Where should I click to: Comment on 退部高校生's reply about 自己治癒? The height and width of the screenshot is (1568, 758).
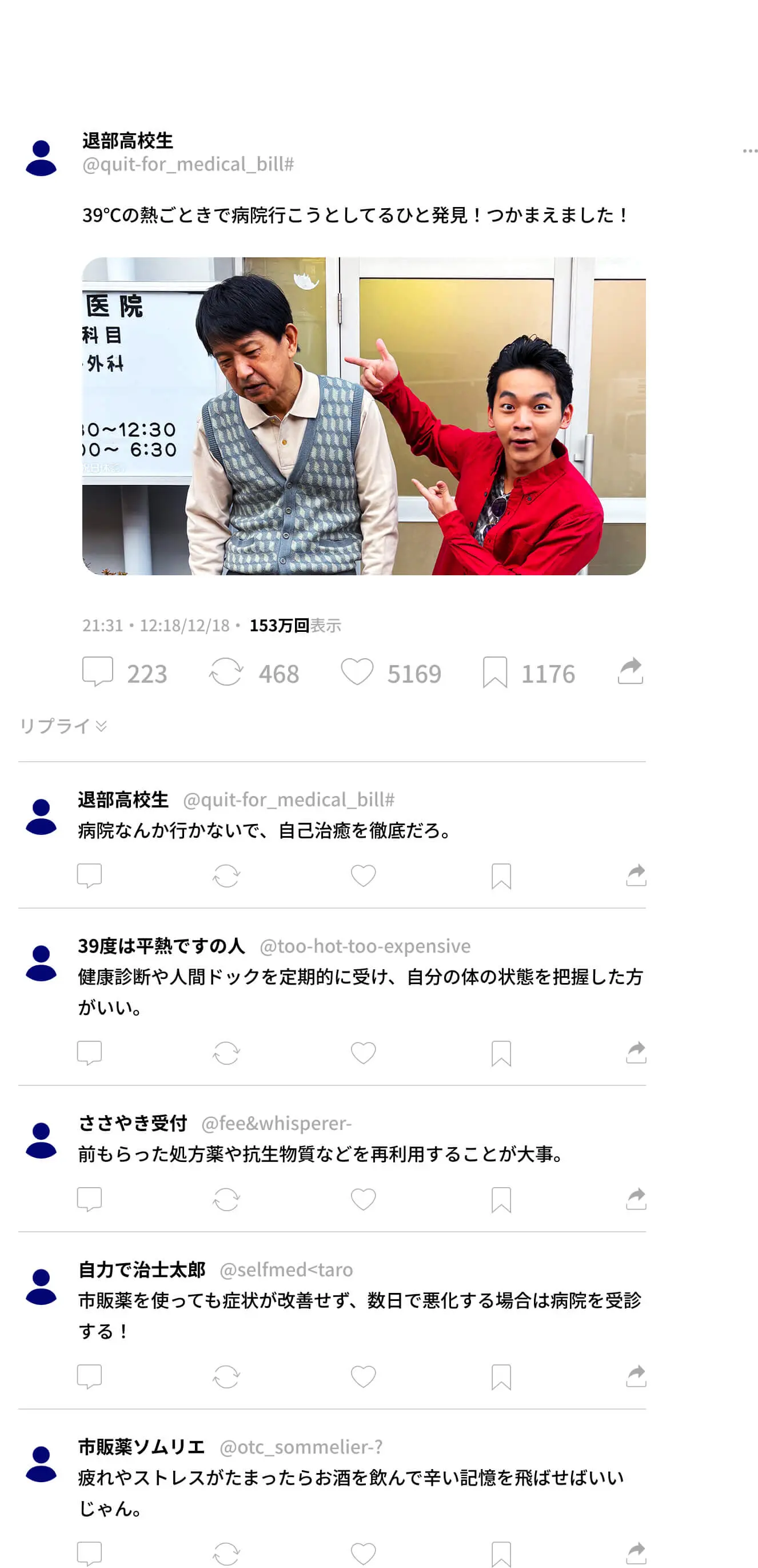tap(89, 875)
